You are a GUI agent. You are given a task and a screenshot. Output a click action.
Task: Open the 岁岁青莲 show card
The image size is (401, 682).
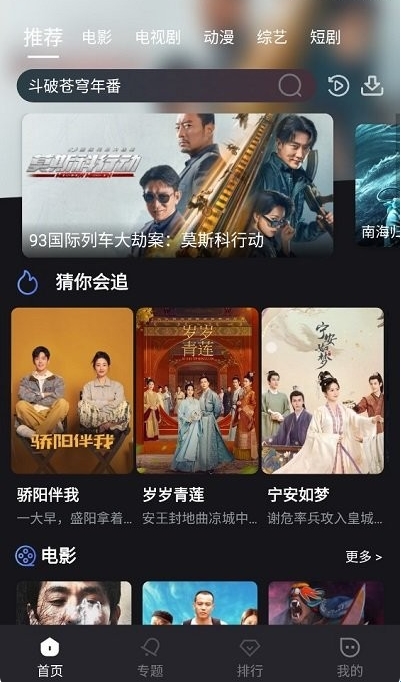(x=197, y=417)
